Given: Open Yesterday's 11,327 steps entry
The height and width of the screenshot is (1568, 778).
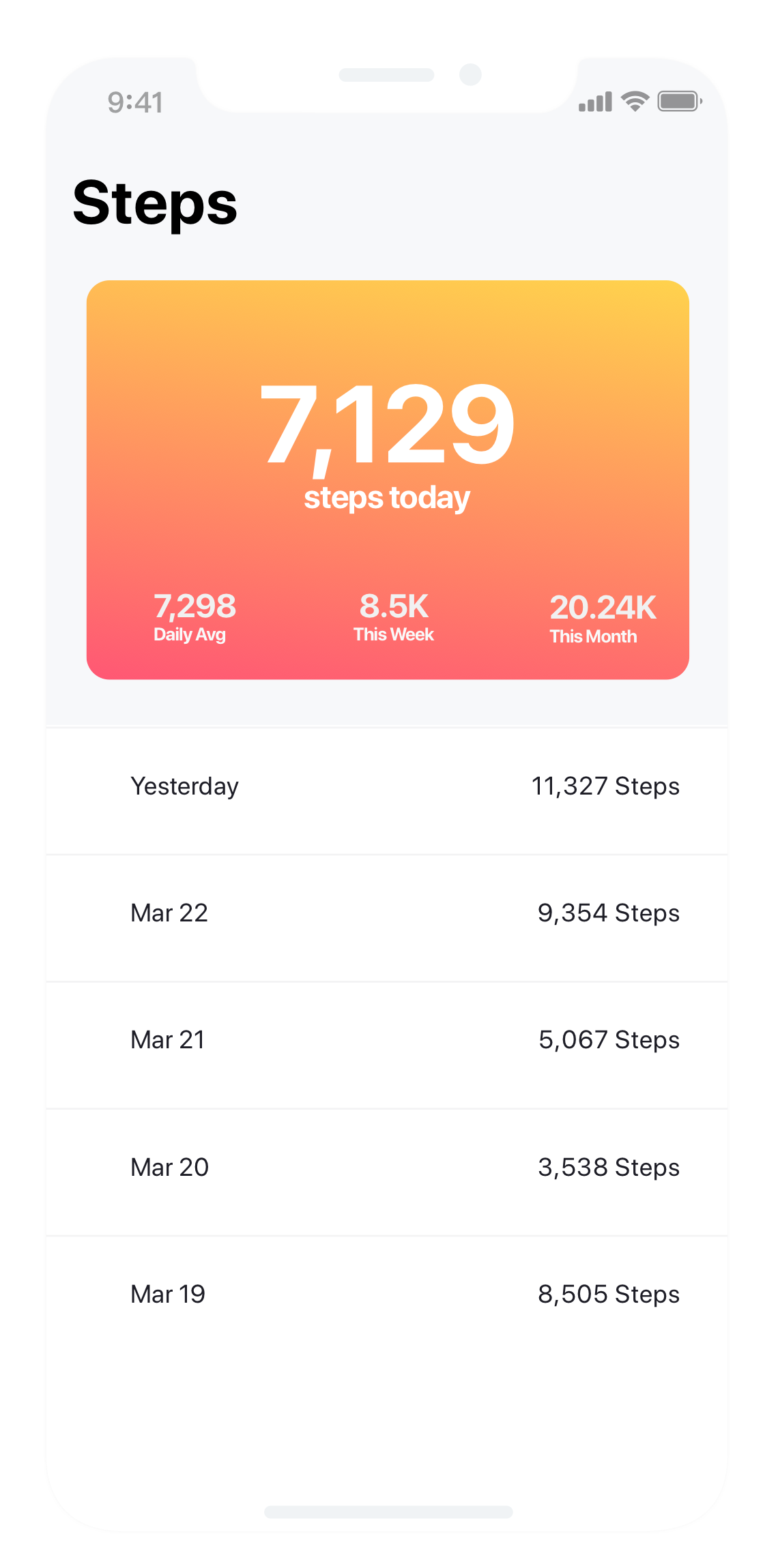Looking at the screenshot, I should tap(387, 787).
